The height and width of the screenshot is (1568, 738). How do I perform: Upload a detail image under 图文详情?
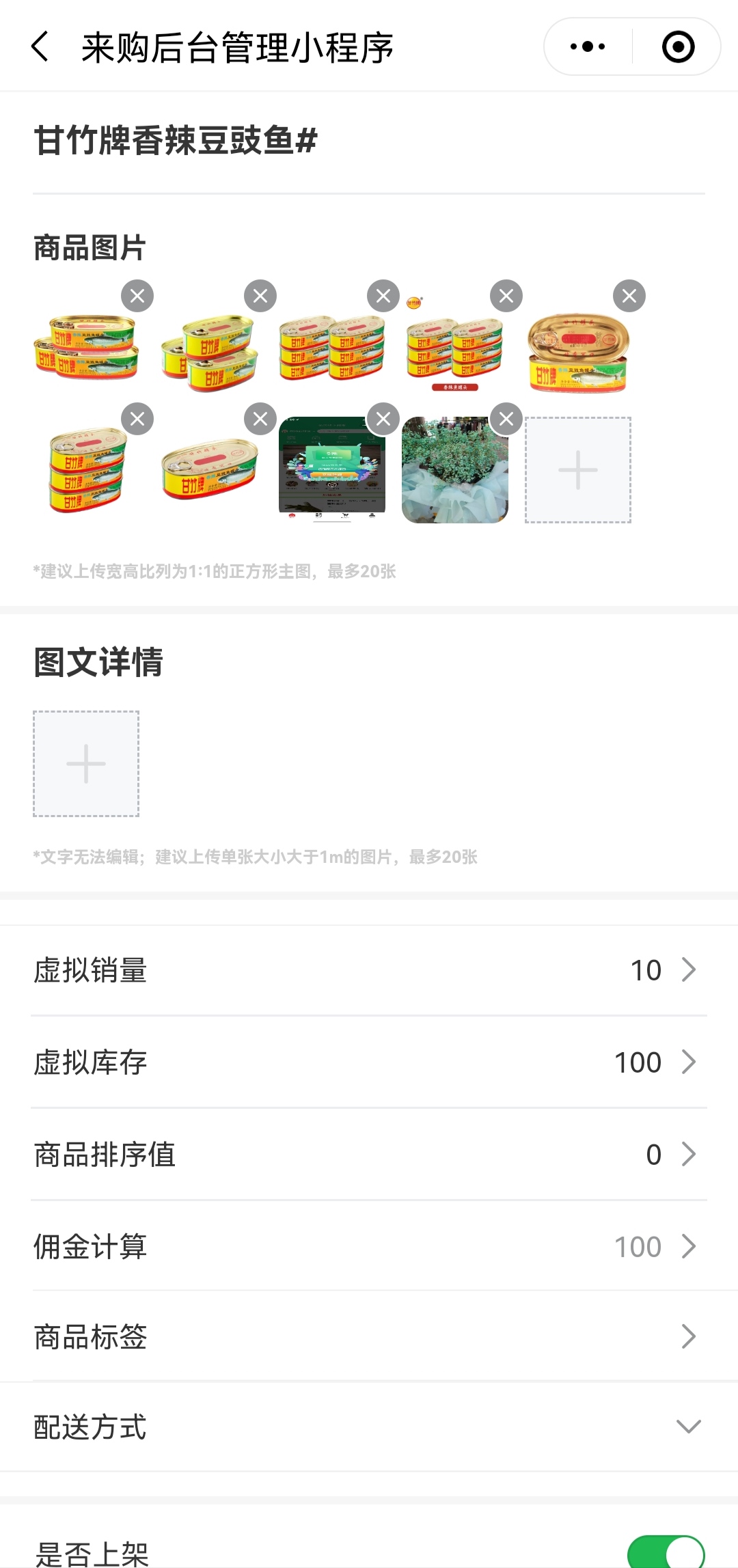pos(86,764)
